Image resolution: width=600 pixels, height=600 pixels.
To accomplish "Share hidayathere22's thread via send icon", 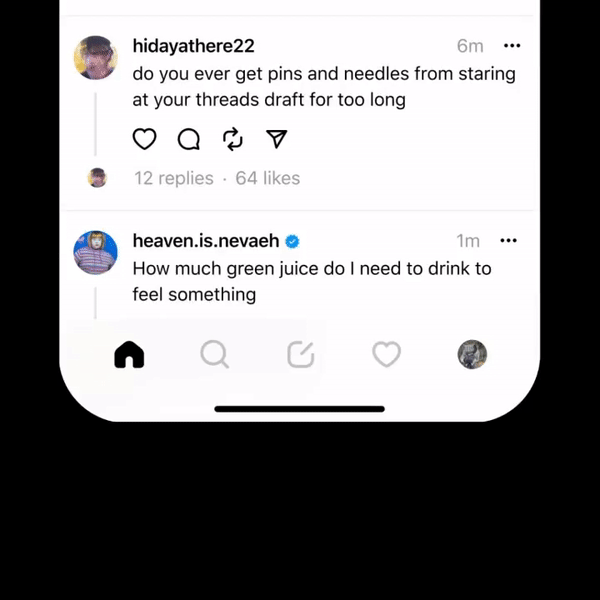I will click(277, 139).
